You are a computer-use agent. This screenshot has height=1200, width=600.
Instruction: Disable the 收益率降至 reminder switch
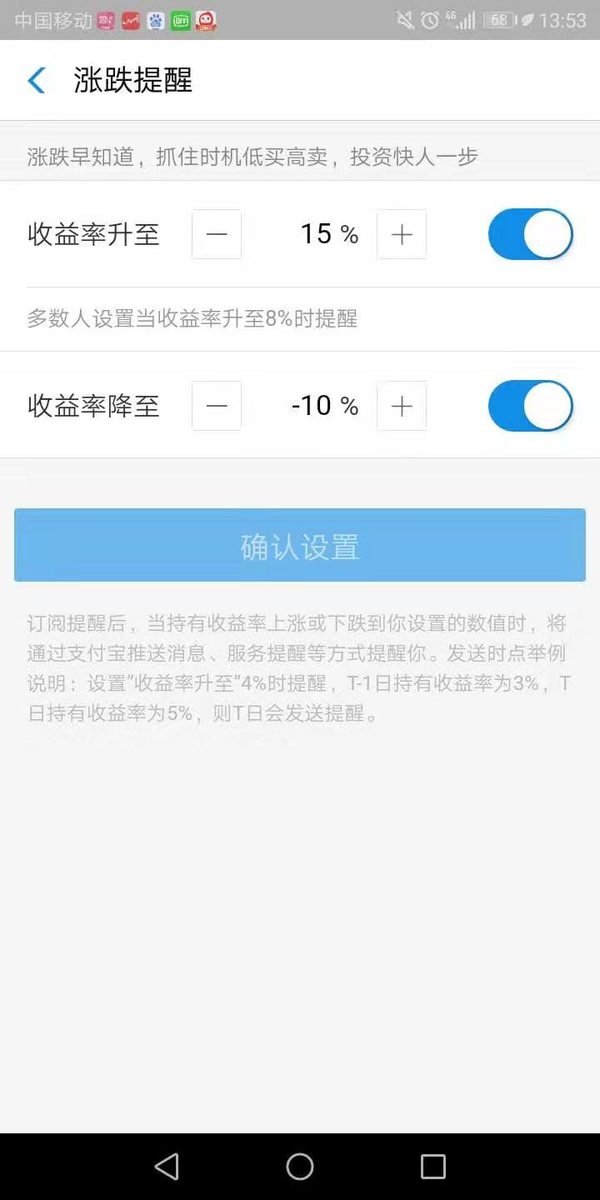pos(530,406)
